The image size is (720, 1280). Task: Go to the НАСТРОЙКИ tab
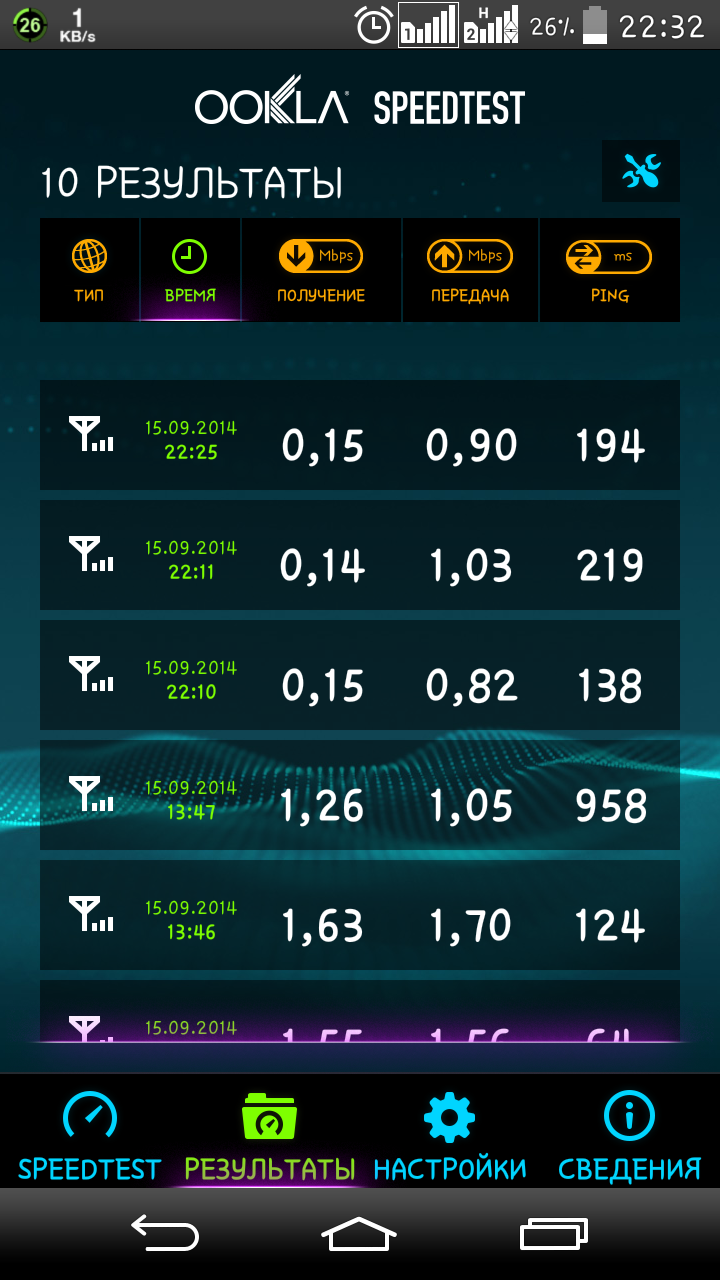(x=450, y=1135)
